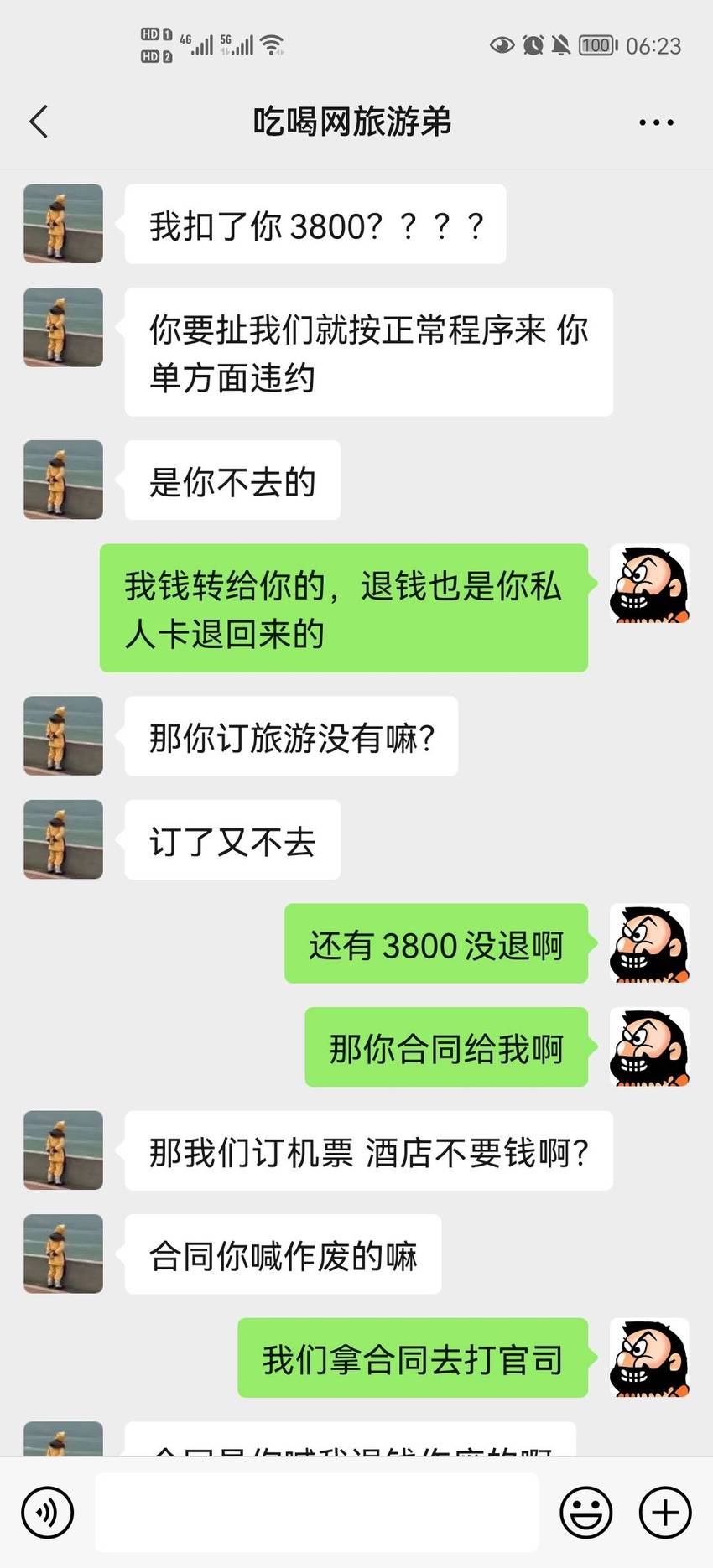Viewport: 713px width, 1568px height.
Task: Go back from the 吃喝网旅游弟 chat
Action: (39, 122)
